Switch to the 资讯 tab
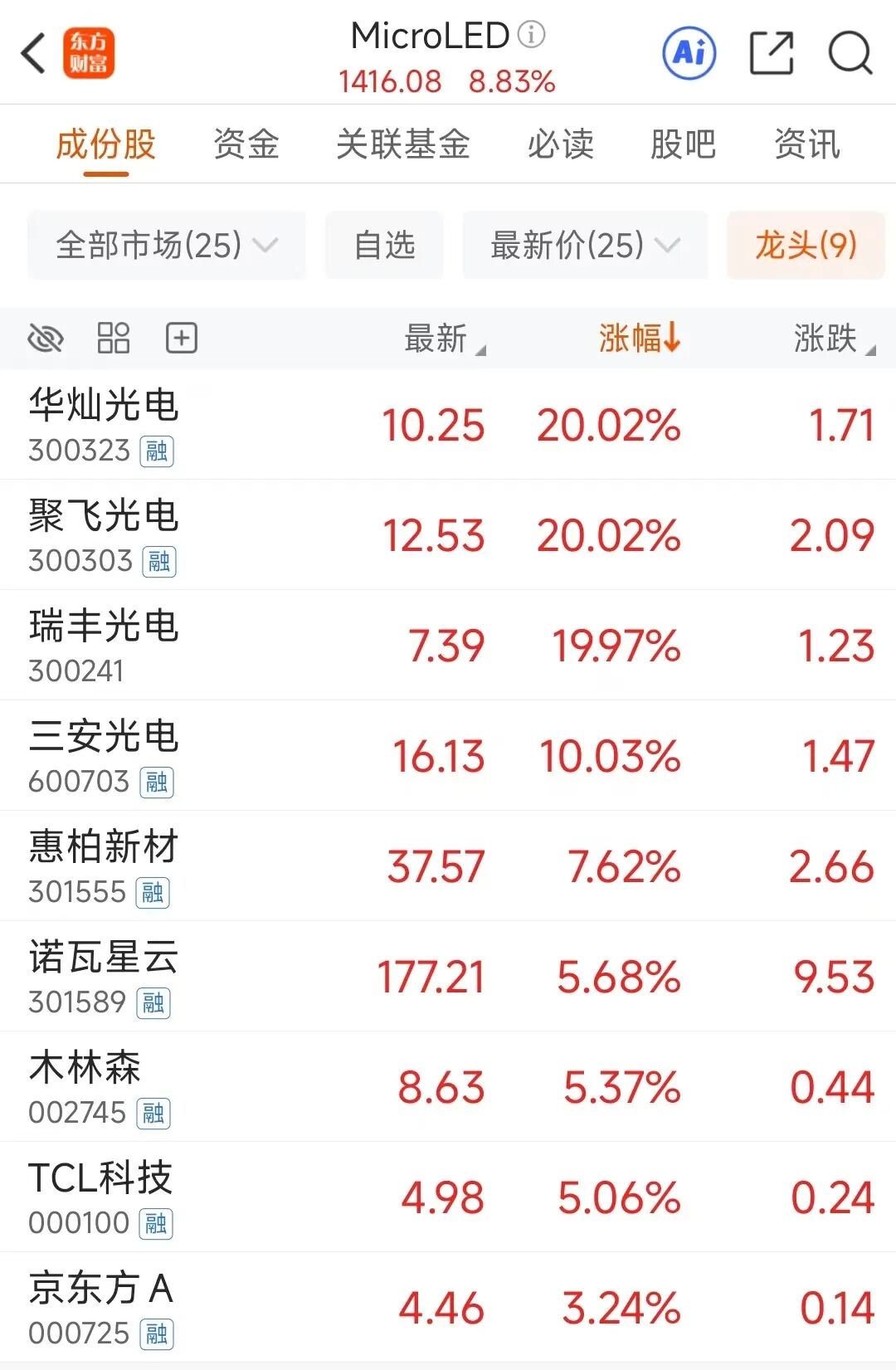896x1370 pixels. 806,144
